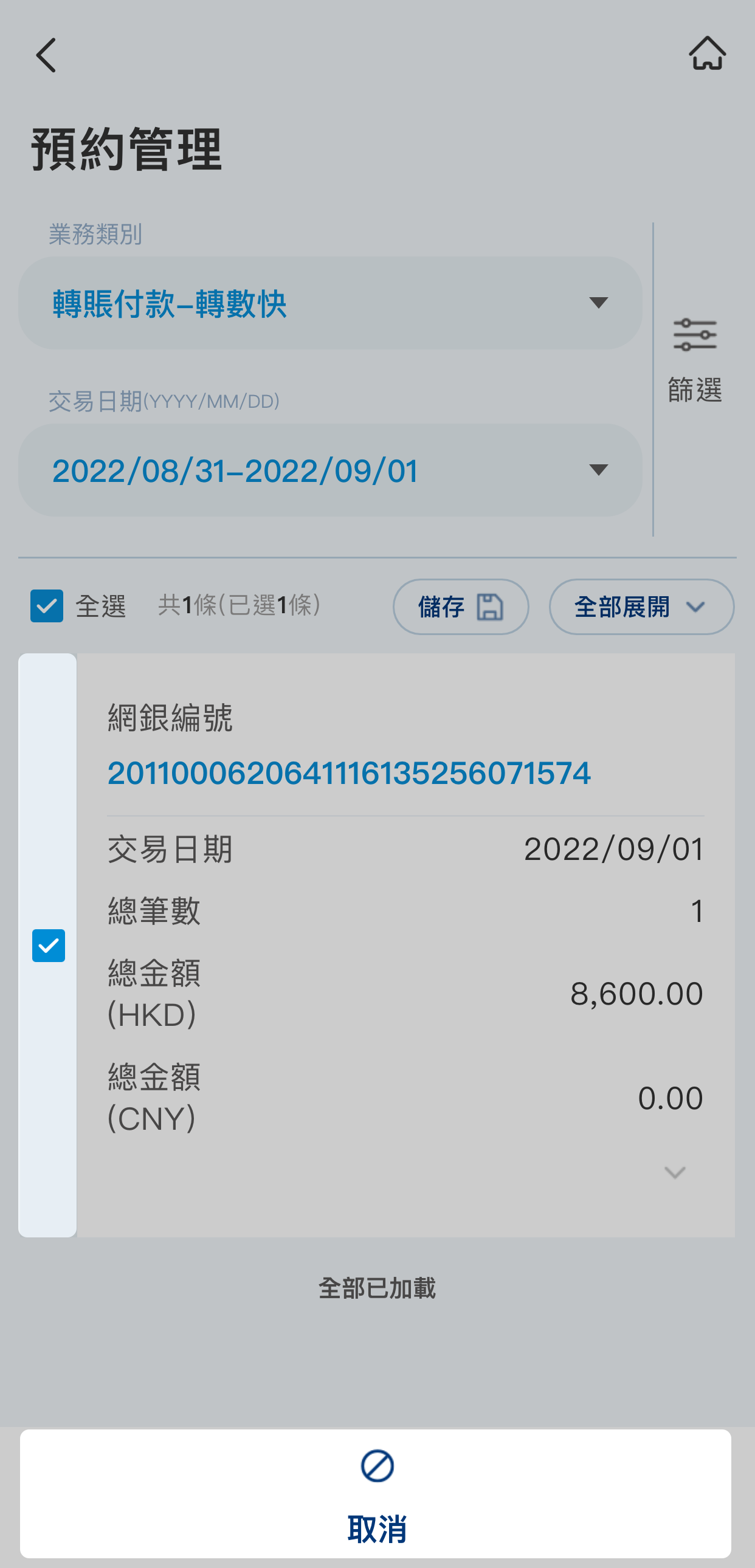Open the 交易日期 range dropdown
The image size is (755, 1568).
[x=330, y=470]
